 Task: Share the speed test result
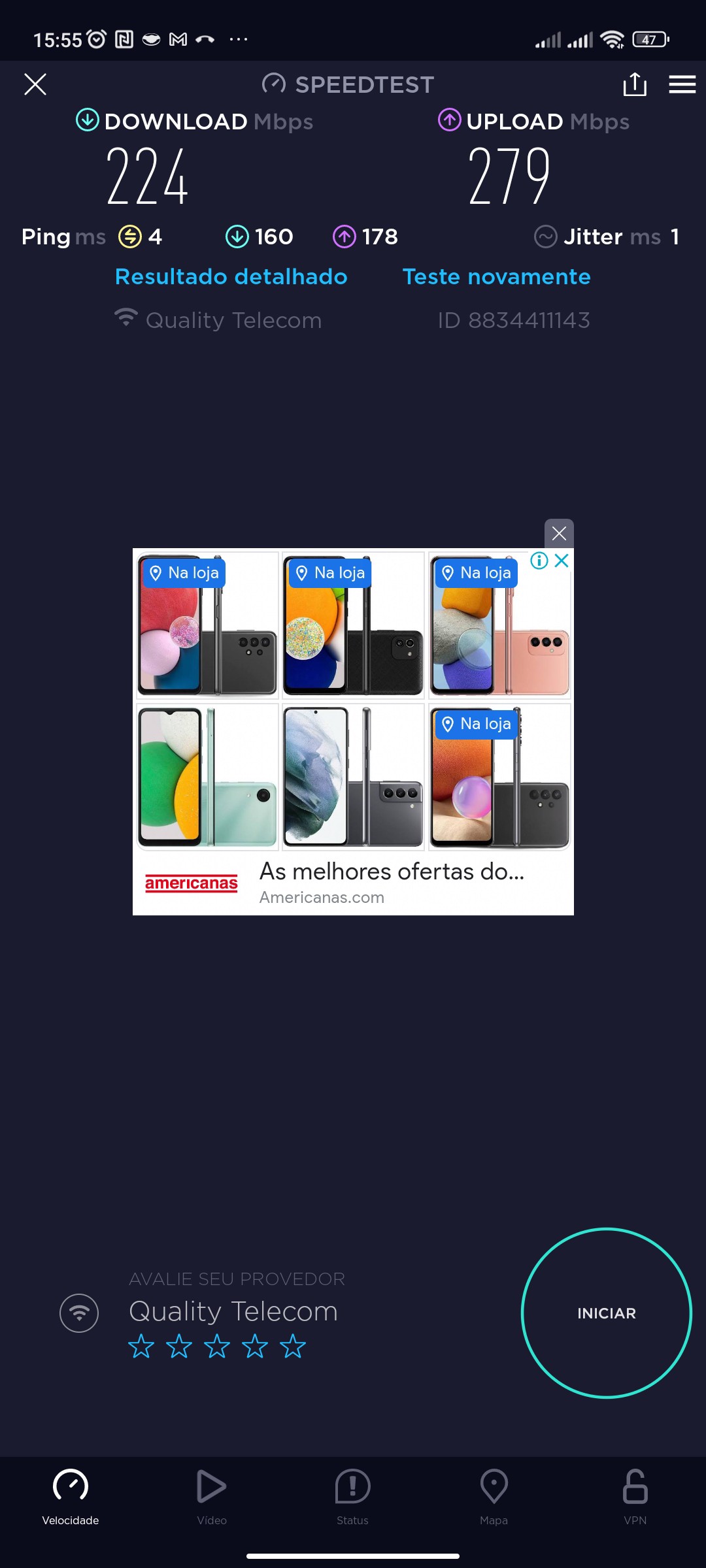click(x=635, y=84)
